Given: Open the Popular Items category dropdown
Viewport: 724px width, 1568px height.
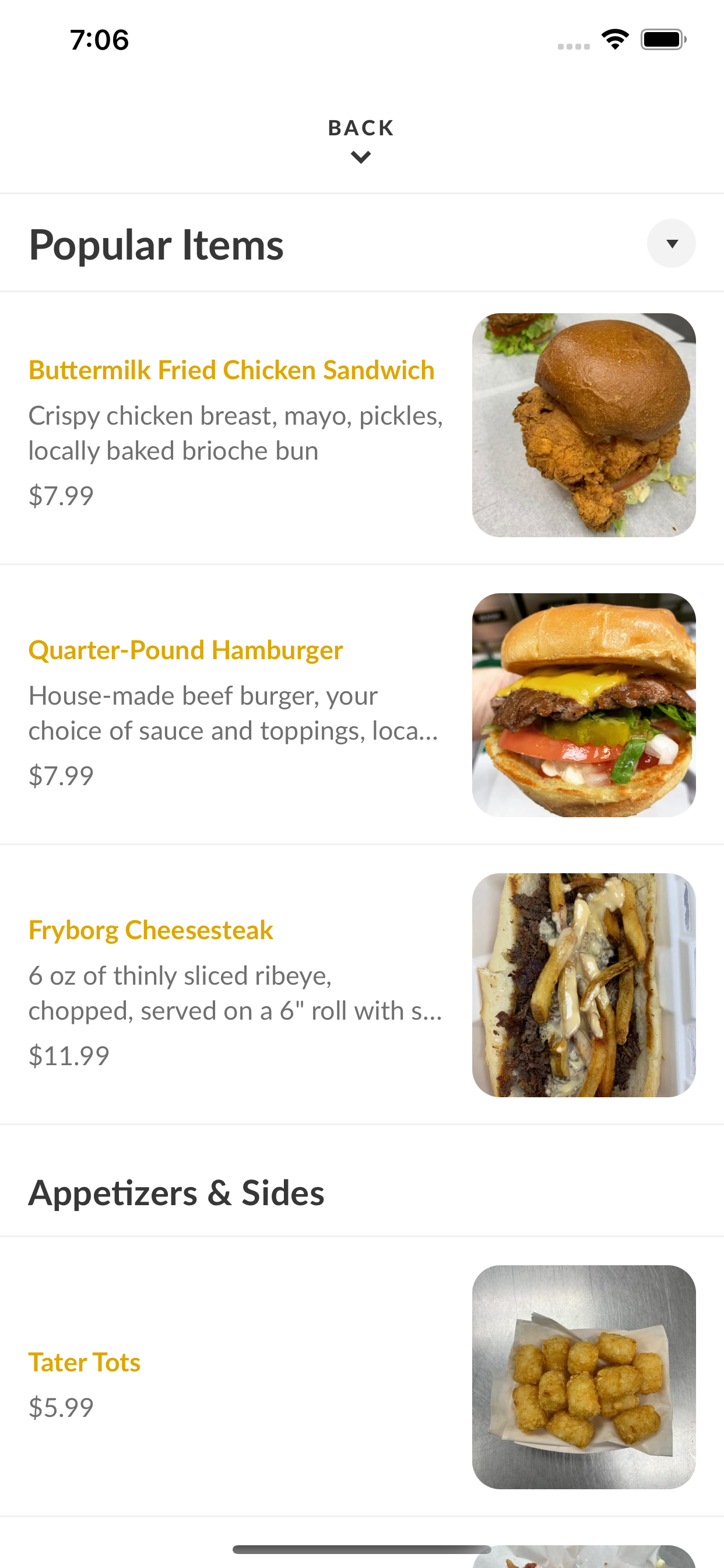Looking at the screenshot, I should click(x=671, y=243).
